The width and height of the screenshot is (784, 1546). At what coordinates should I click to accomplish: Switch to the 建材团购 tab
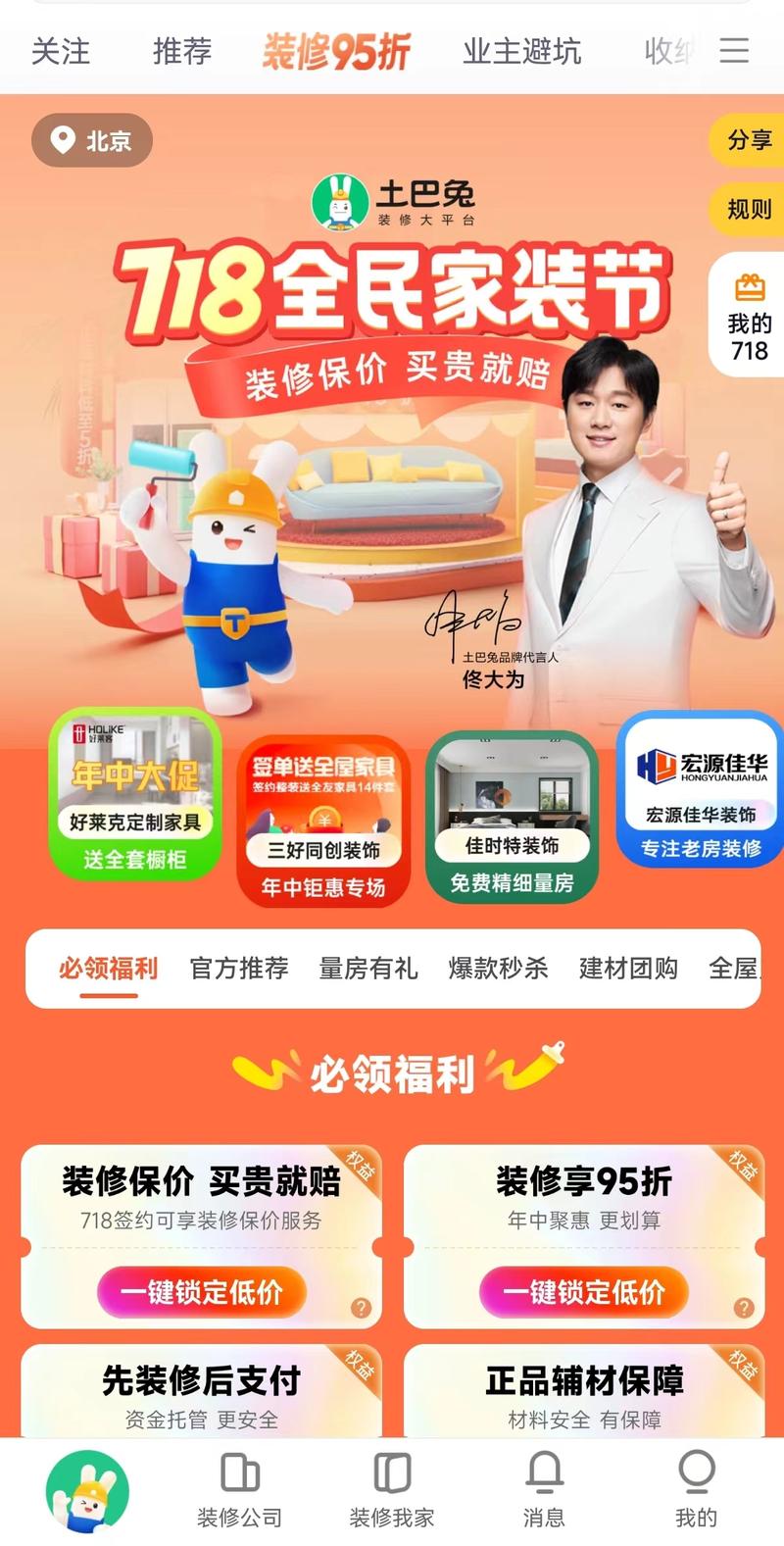click(x=628, y=969)
